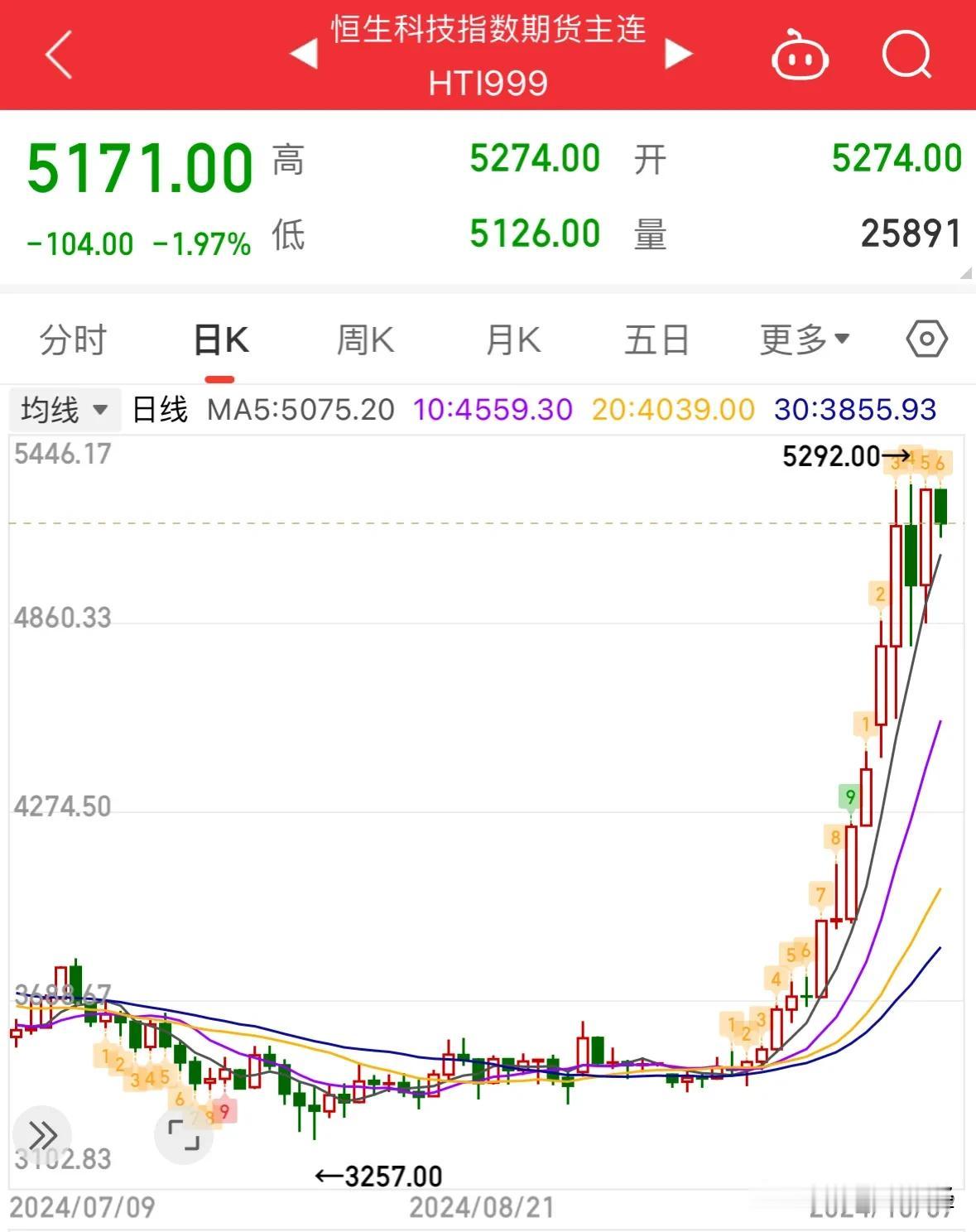976x1232 pixels.
Task: Open the 均线 indicator dropdown
Action: point(64,408)
